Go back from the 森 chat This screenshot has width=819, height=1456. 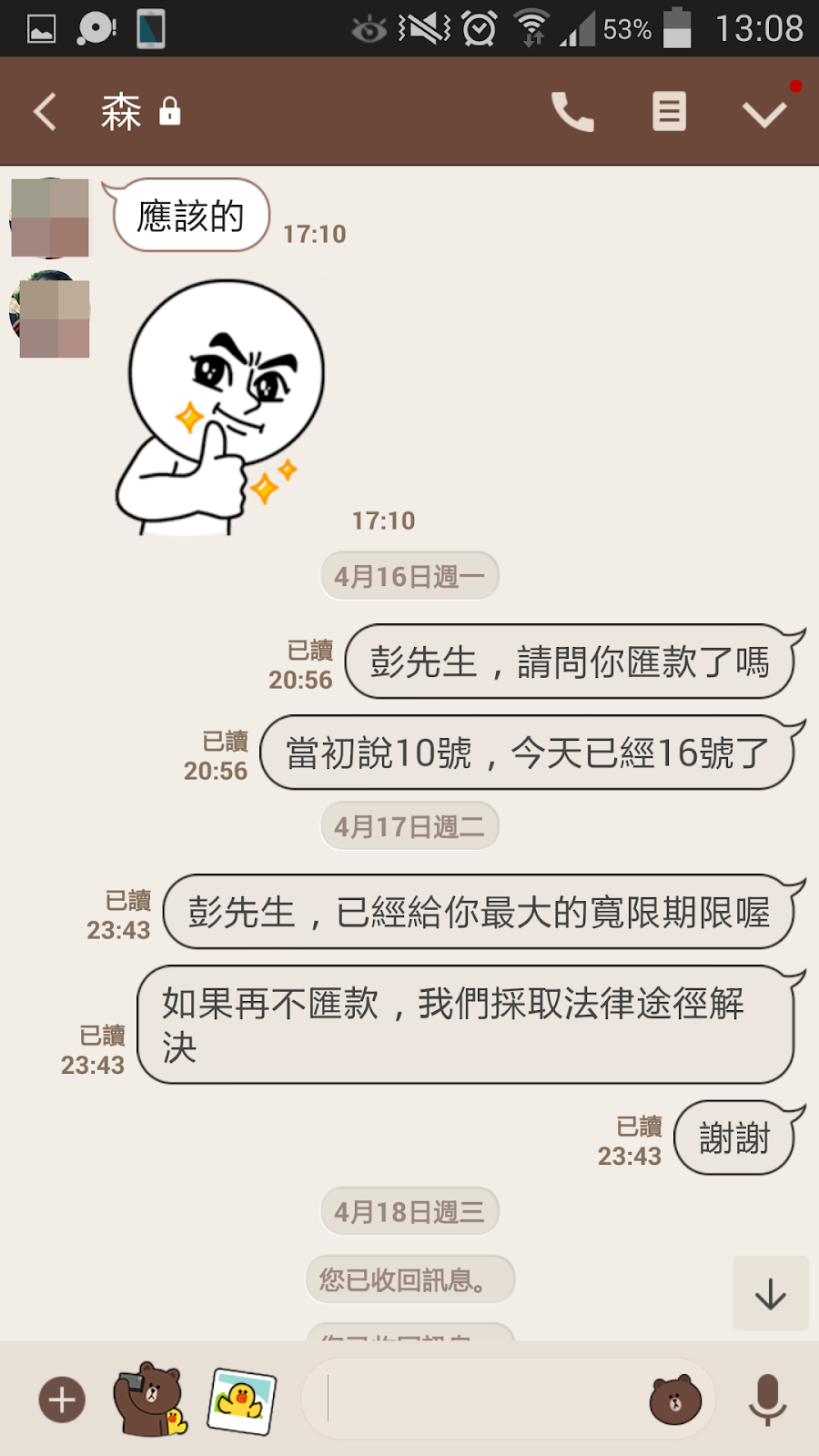click(x=45, y=112)
